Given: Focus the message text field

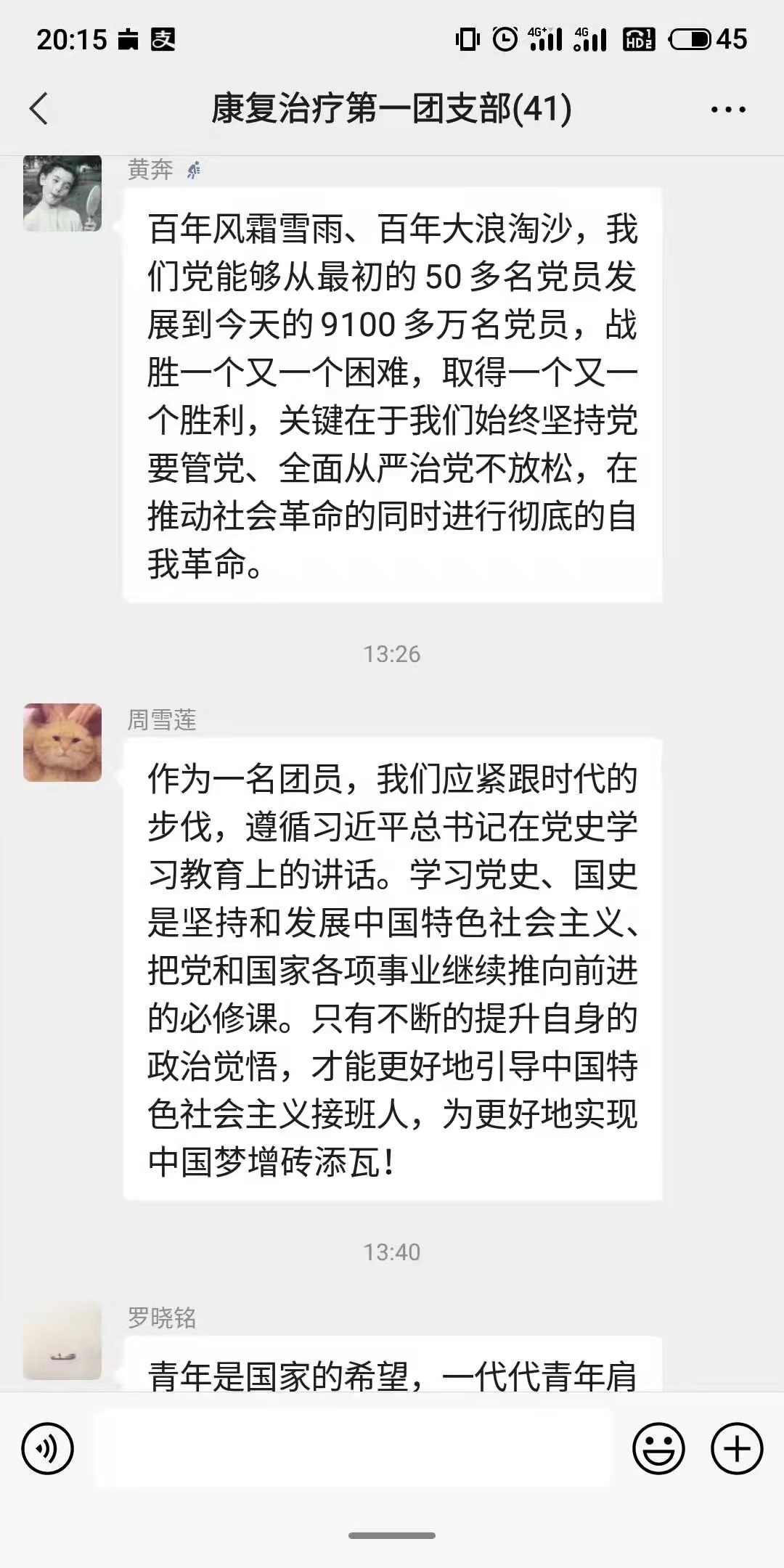Looking at the screenshot, I should [x=354, y=1449].
